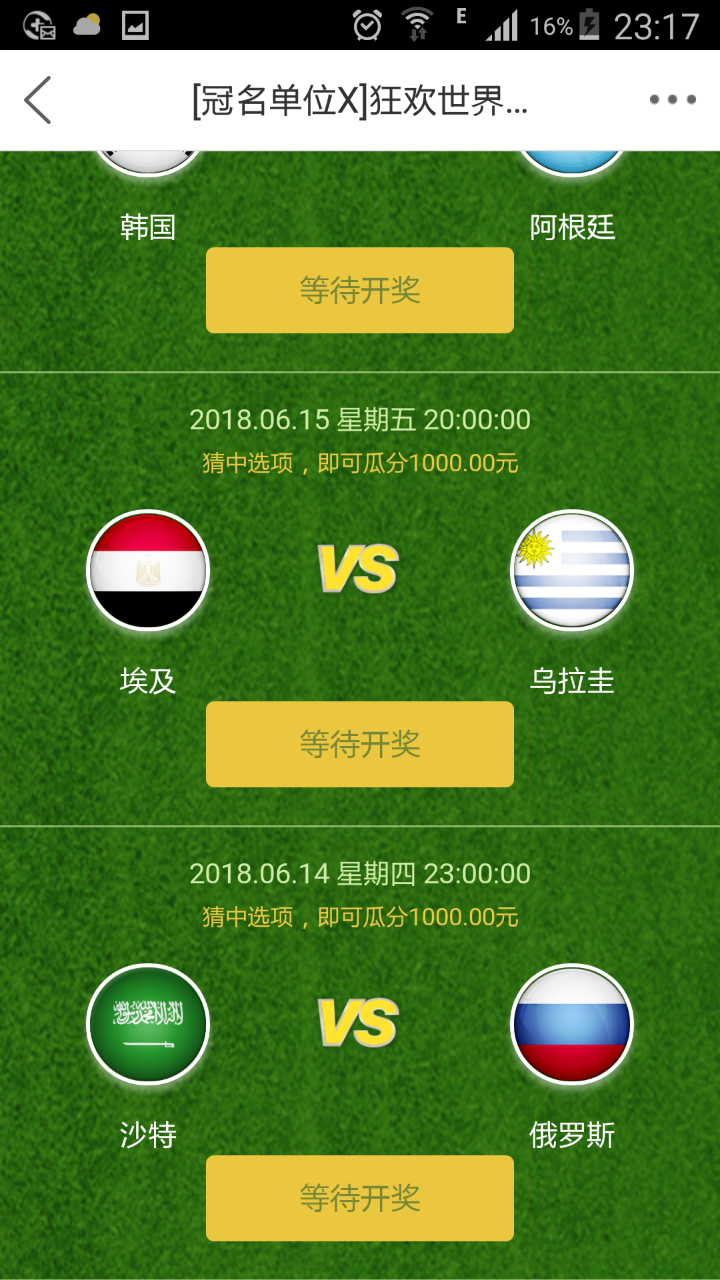Tap 等待开奖 under 埃及 vs 乌拉圭
The image size is (720, 1280).
[360, 744]
